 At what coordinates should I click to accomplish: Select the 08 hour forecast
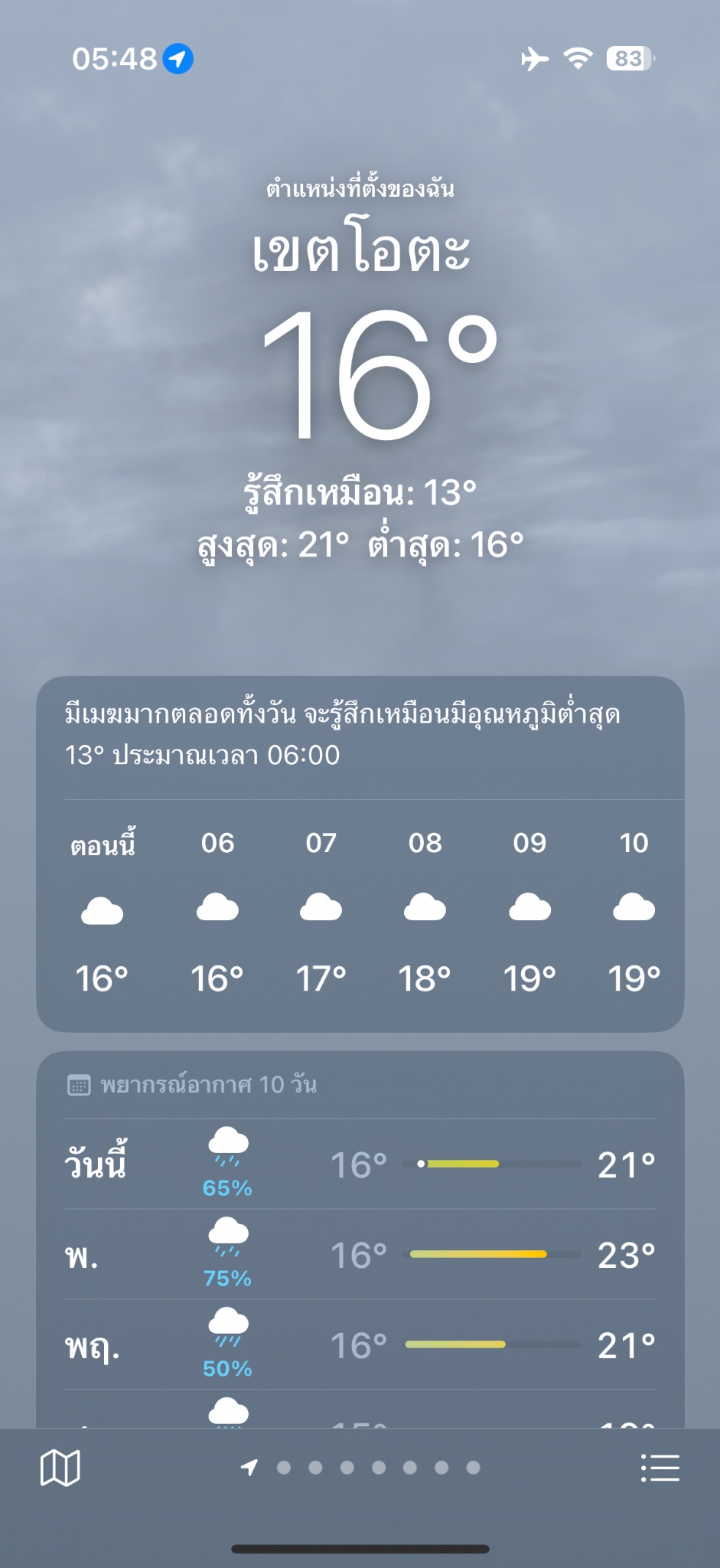point(425,910)
